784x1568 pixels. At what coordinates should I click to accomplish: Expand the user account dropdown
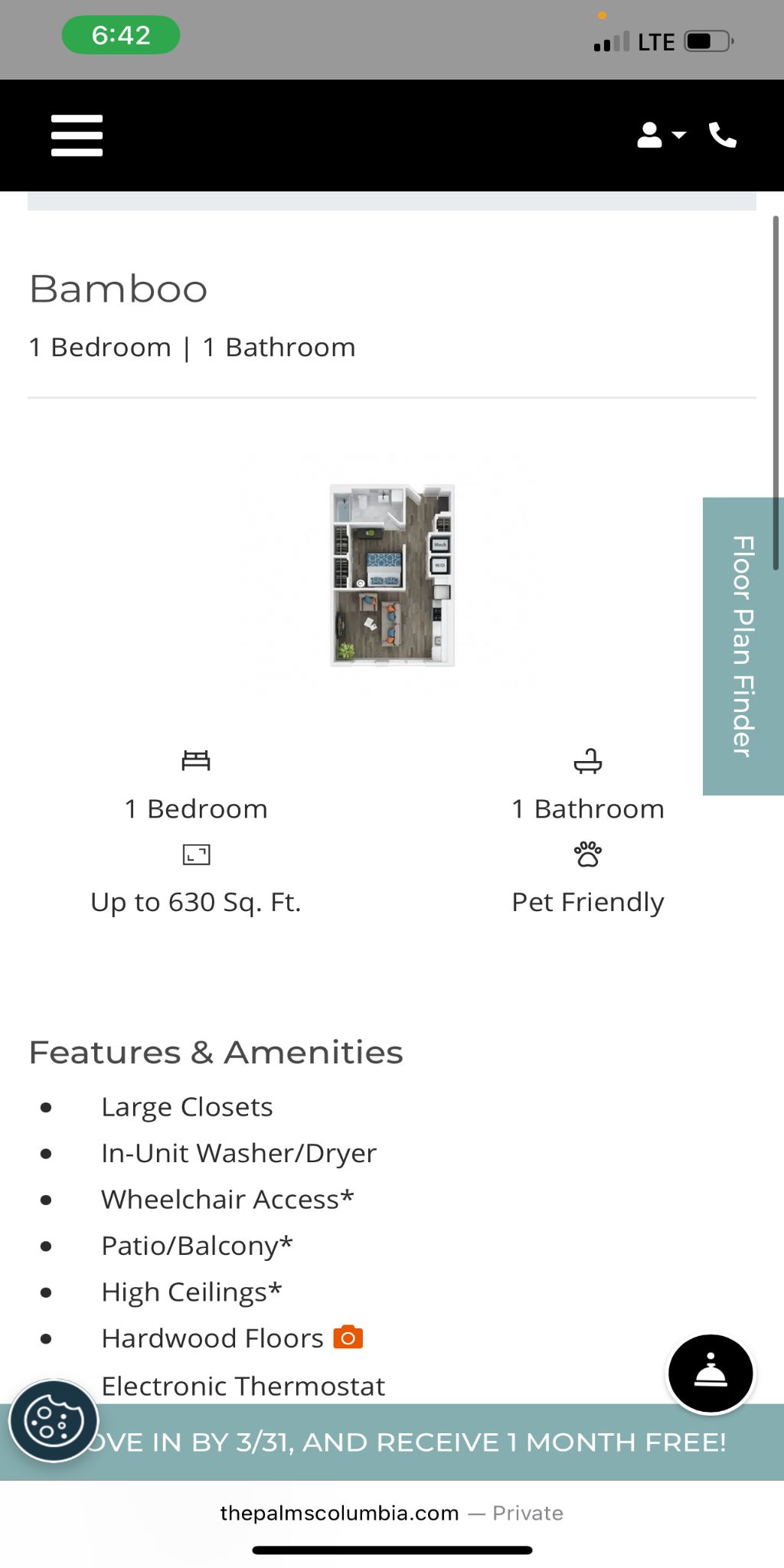click(661, 136)
